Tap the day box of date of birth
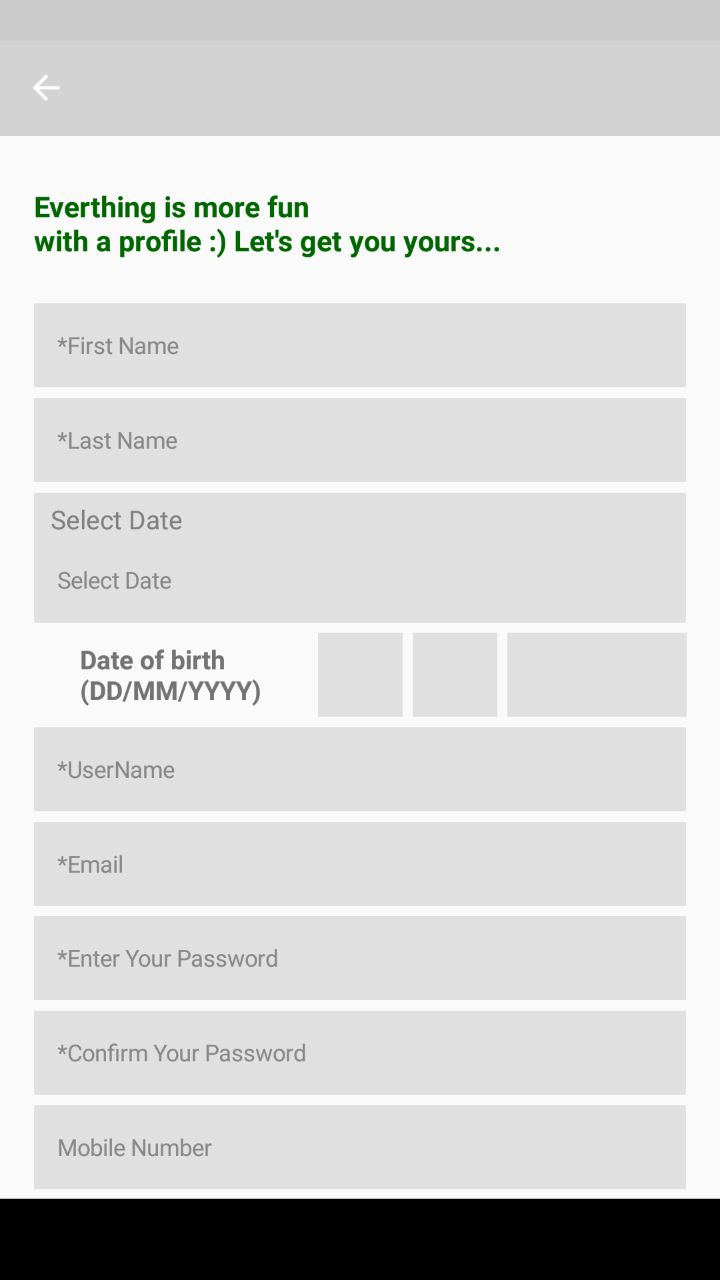 [360, 675]
